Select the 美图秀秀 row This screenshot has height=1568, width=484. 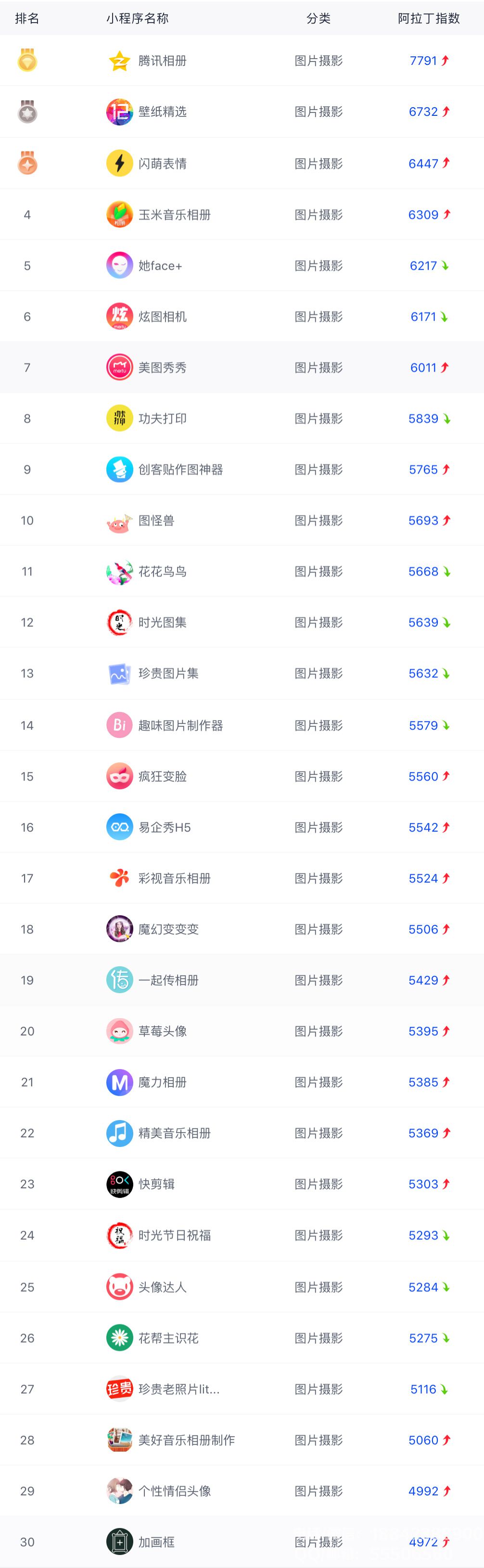pyautogui.click(x=162, y=368)
